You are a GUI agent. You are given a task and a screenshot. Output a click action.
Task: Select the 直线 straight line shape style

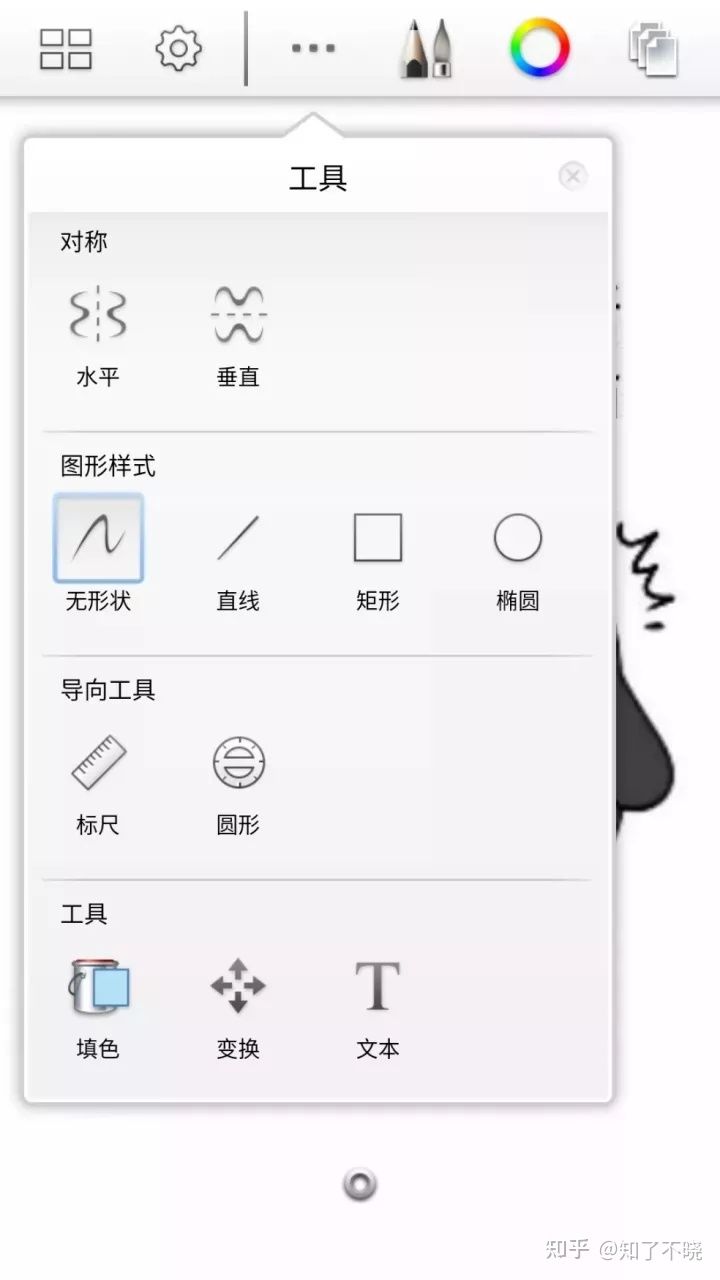click(x=236, y=540)
